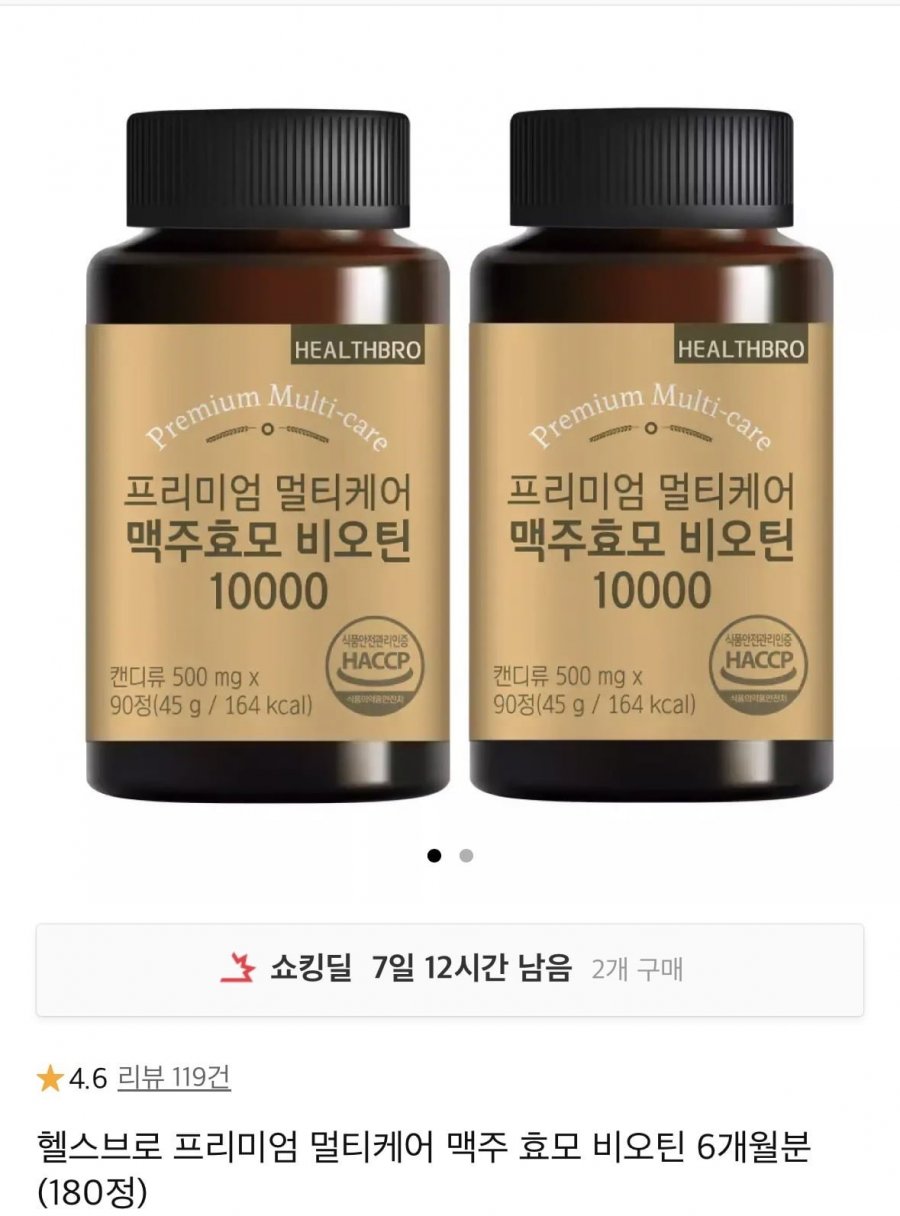Jump to the second image indicator dot
The height and width of the screenshot is (1216, 900).
[x=466, y=855]
